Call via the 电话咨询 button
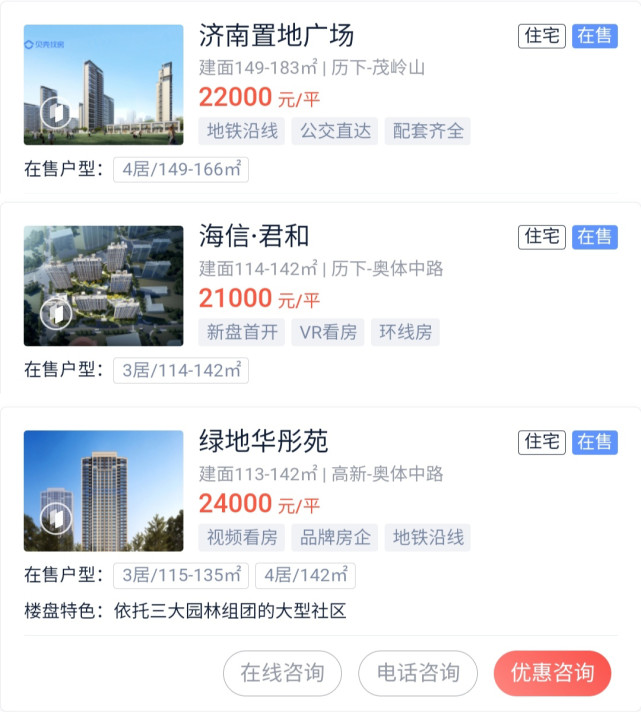The image size is (641, 712). pos(418,673)
